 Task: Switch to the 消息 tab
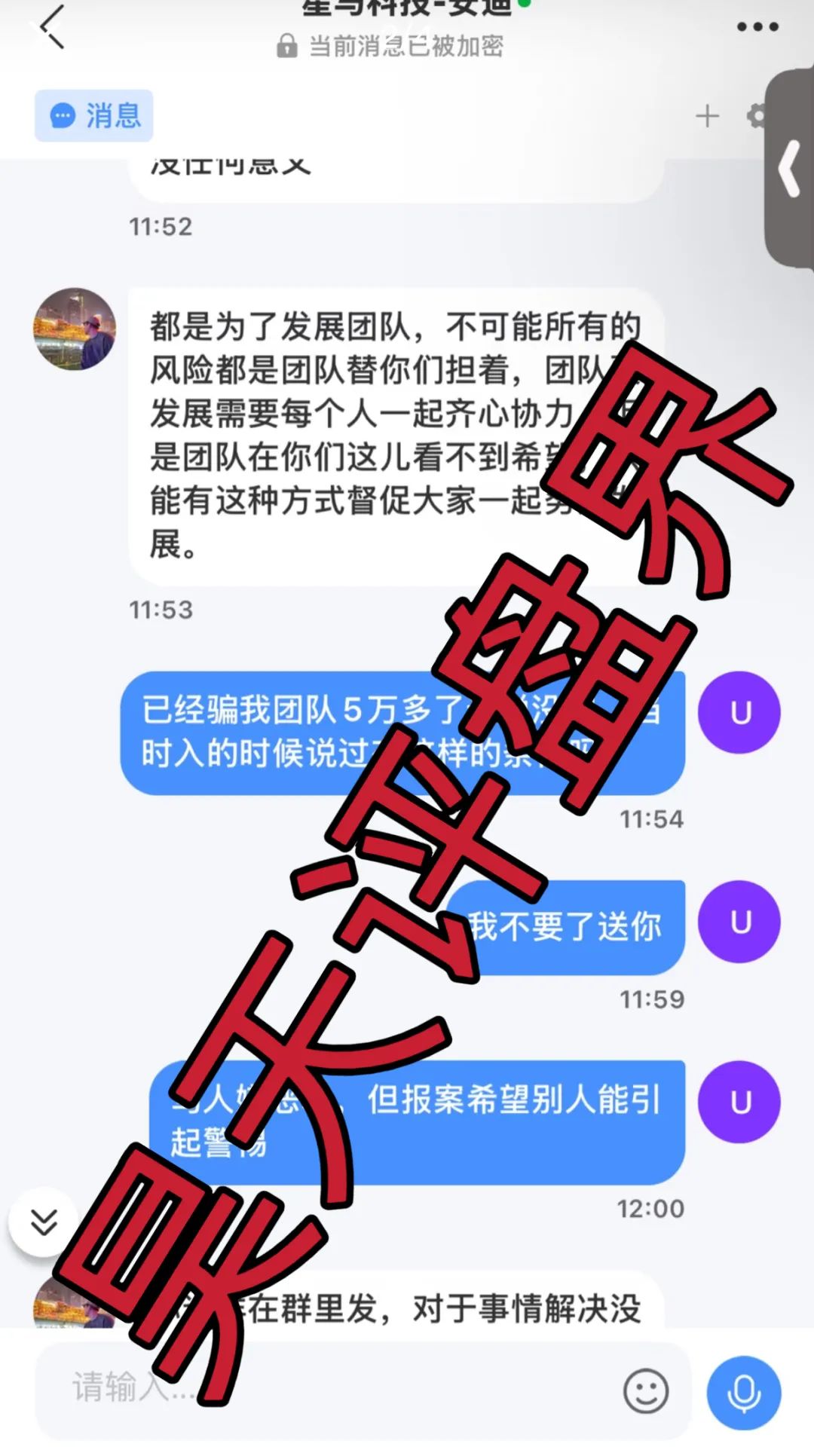(x=94, y=116)
